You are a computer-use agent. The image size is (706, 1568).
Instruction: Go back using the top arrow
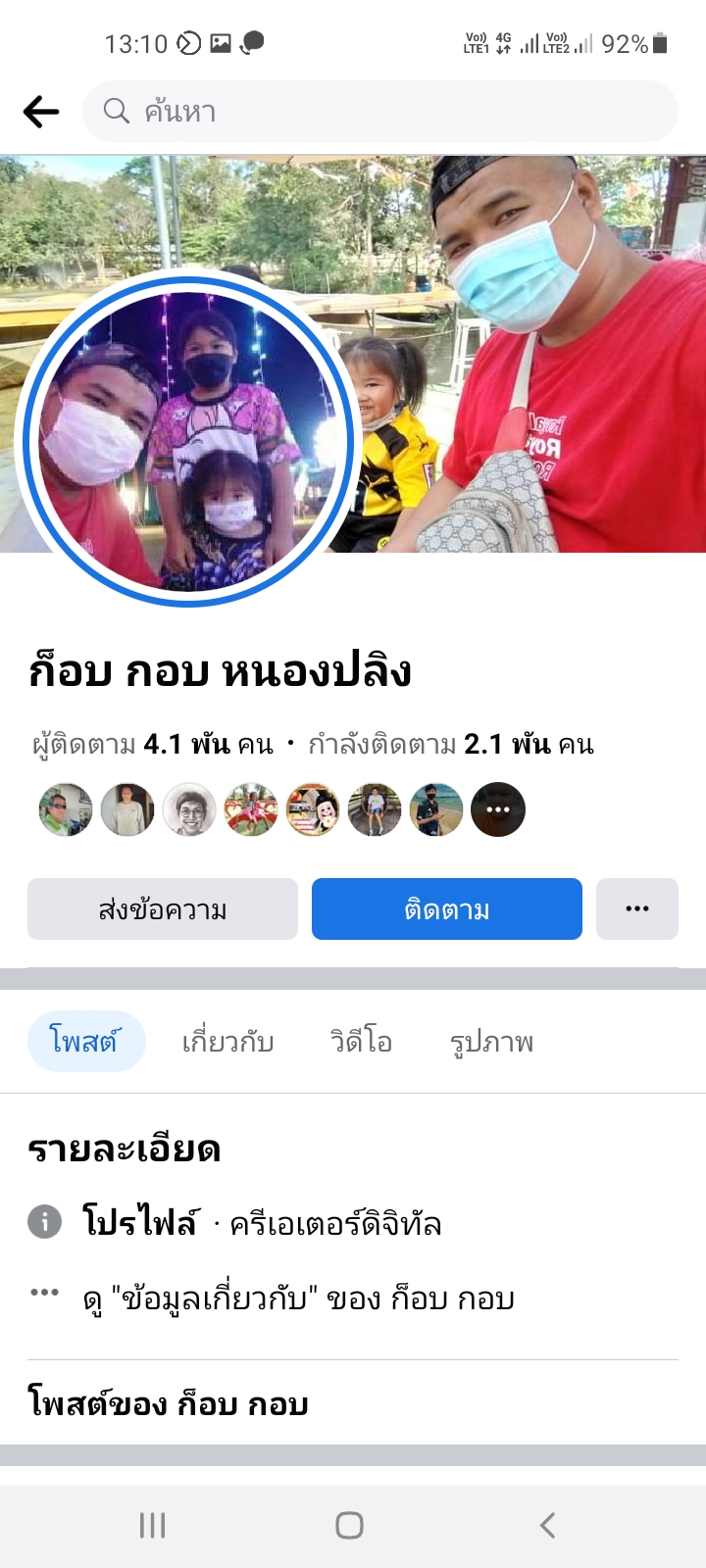tap(41, 112)
